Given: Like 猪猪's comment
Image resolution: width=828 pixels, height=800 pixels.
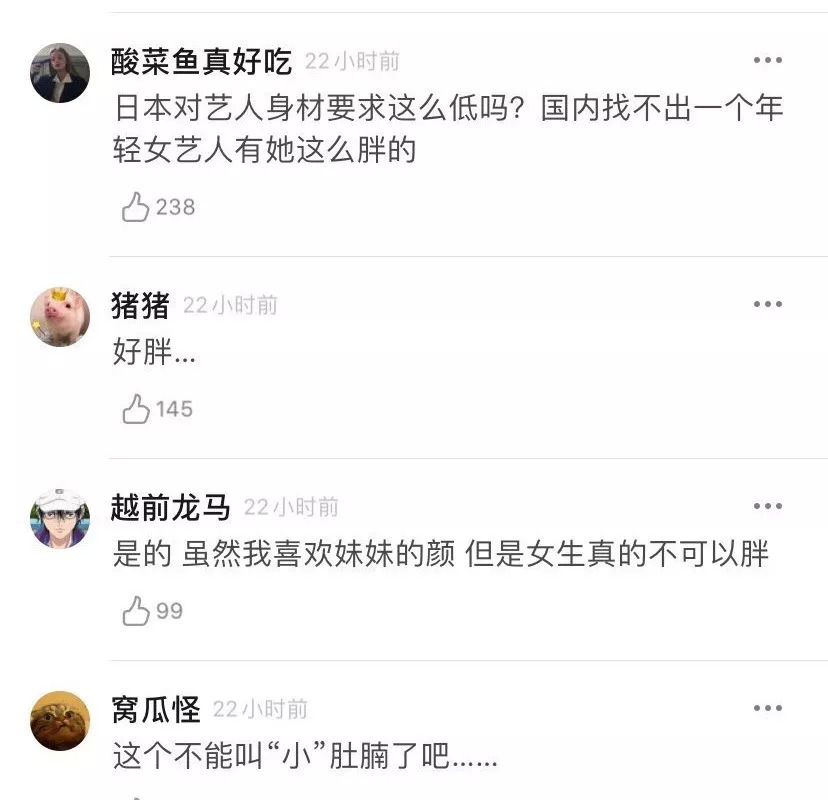Looking at the screenshot, I should click(136, 409).
